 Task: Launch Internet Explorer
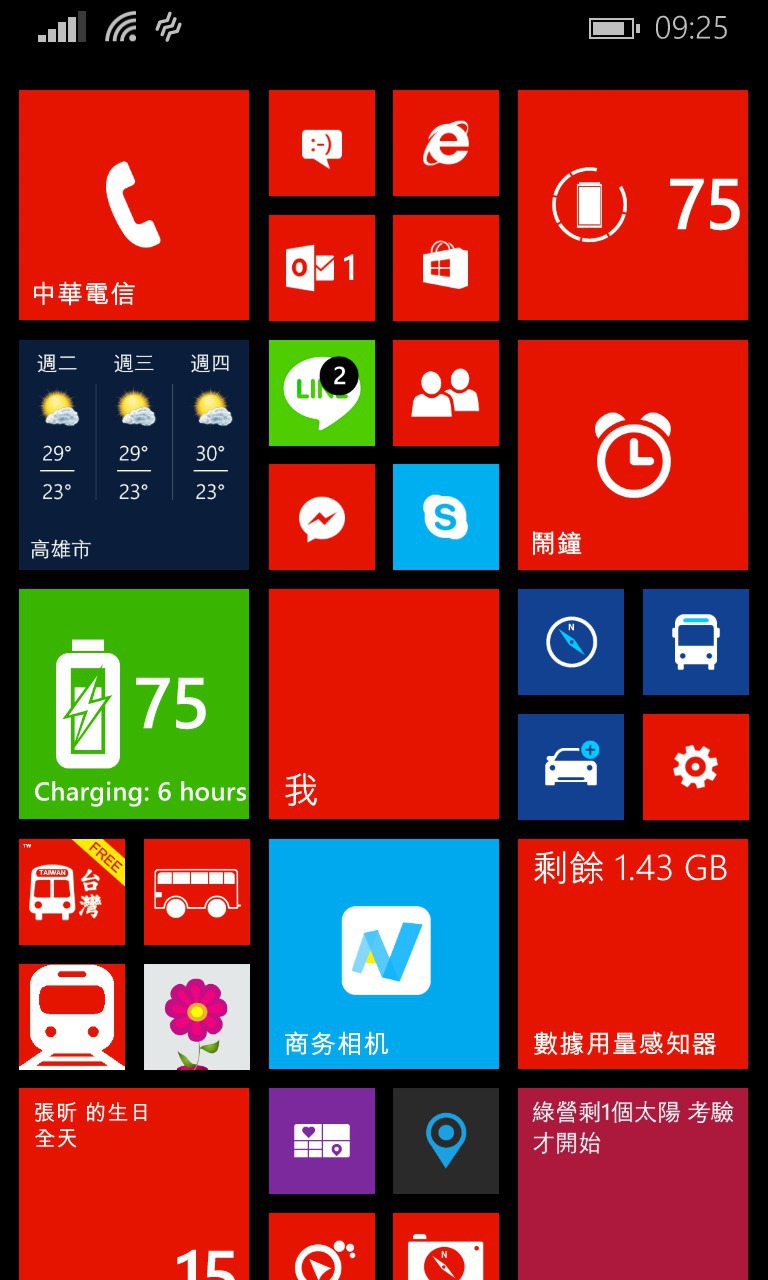(x=445, y=143)
